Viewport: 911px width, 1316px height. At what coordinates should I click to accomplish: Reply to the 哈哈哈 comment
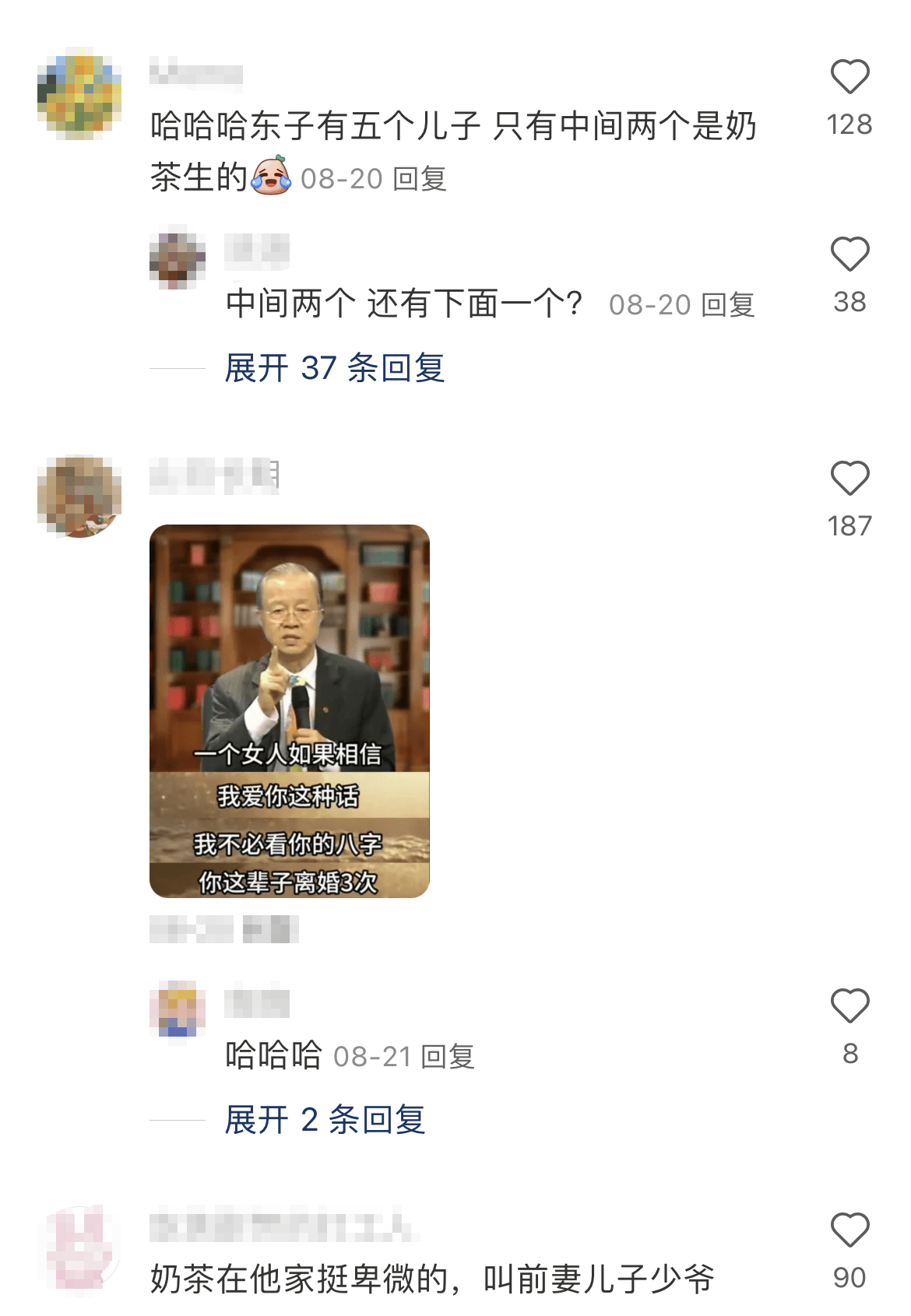(x=447, y=1057)
